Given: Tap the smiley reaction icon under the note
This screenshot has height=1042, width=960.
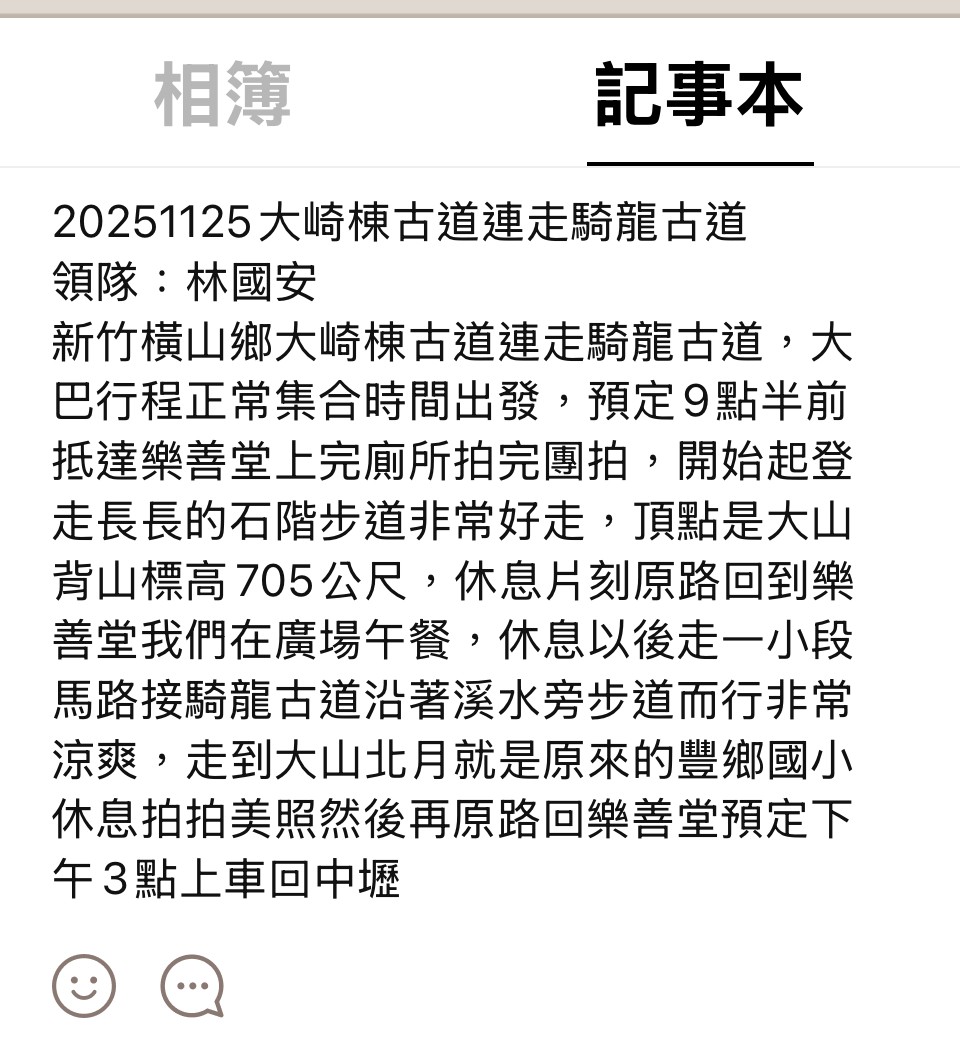Looking at the screenshot, I should [x=84, y=985].
